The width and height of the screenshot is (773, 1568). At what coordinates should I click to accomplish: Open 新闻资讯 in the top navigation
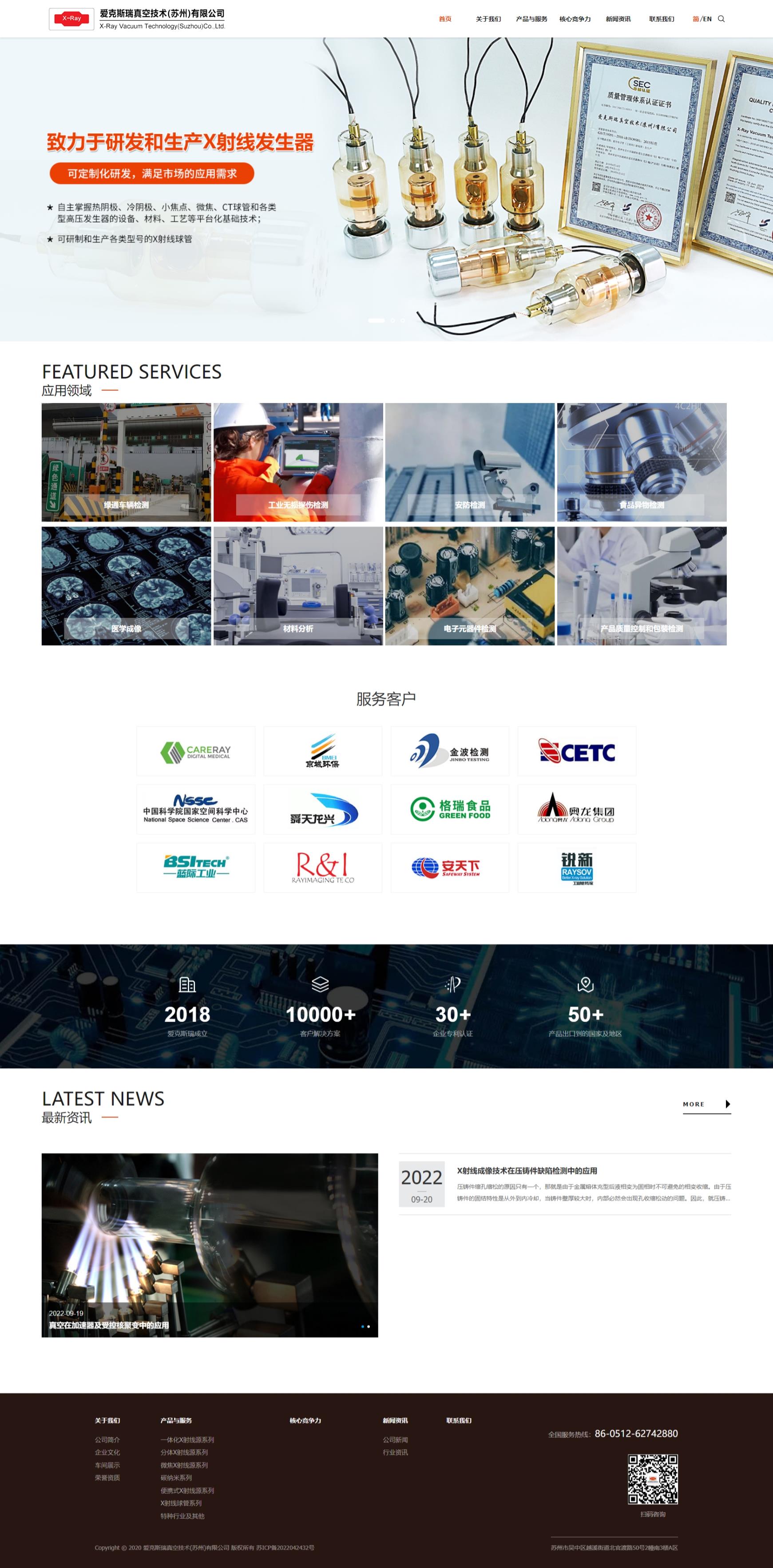pos(618,19)
